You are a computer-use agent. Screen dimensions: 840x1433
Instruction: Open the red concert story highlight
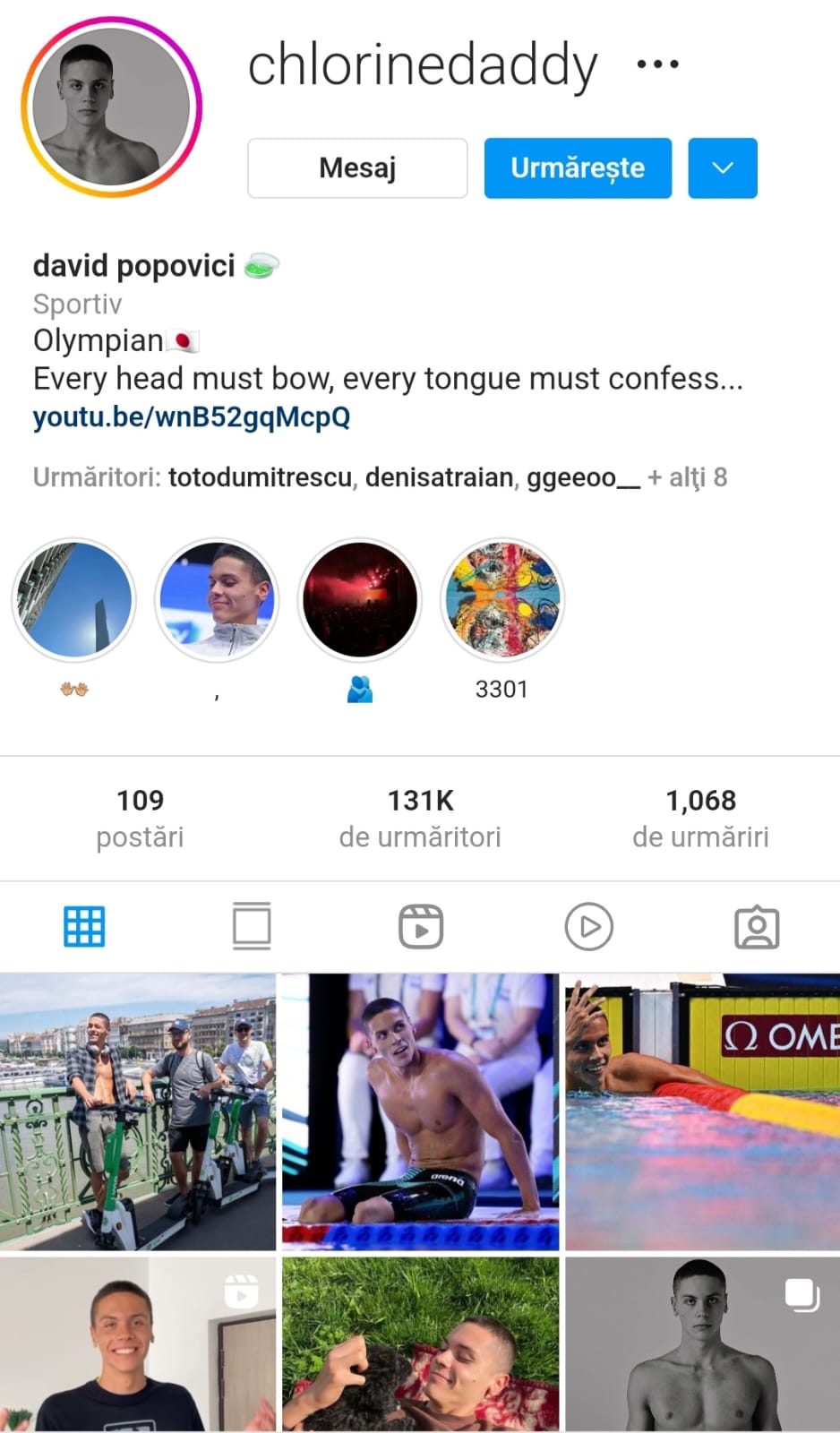click(359, 599)
